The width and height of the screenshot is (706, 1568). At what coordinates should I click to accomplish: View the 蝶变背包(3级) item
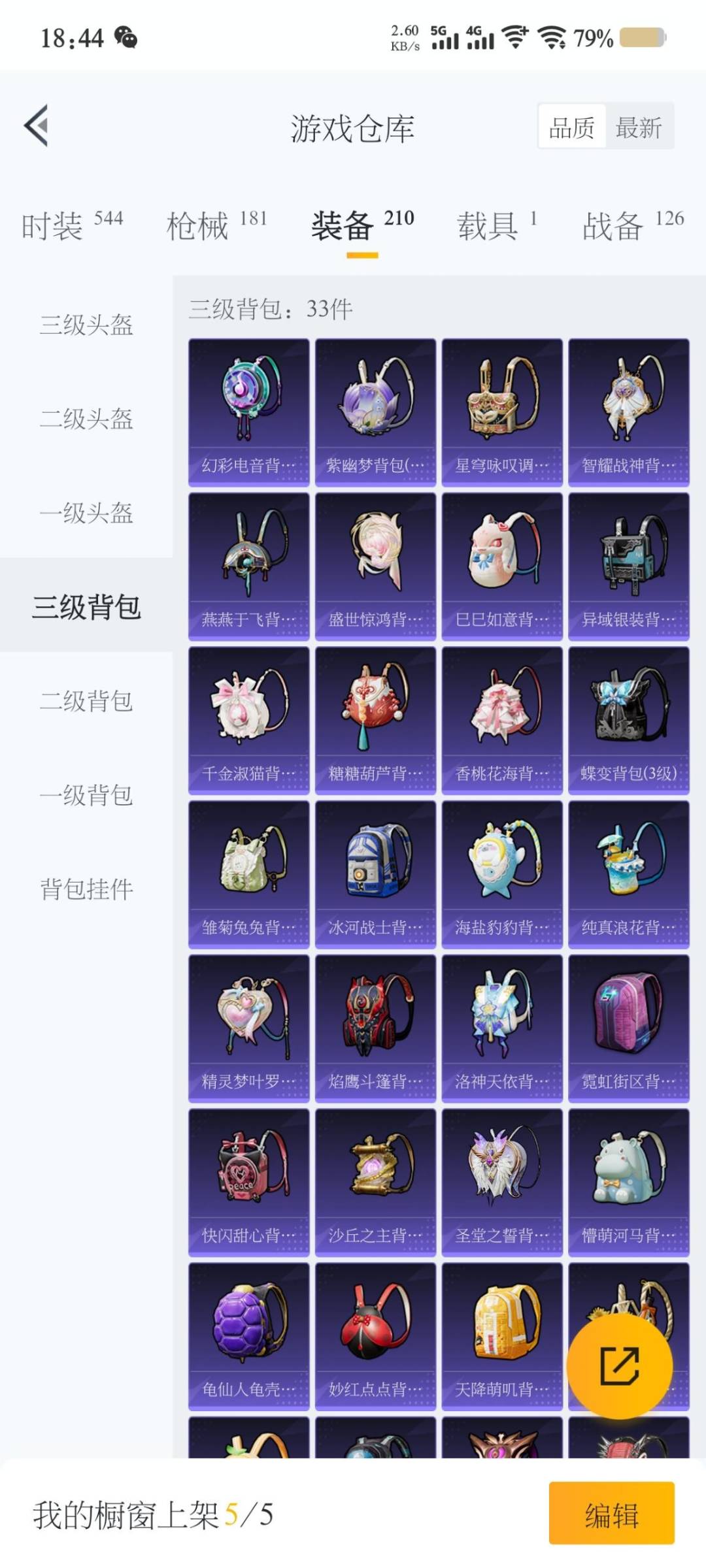click(x=628, y=720)
